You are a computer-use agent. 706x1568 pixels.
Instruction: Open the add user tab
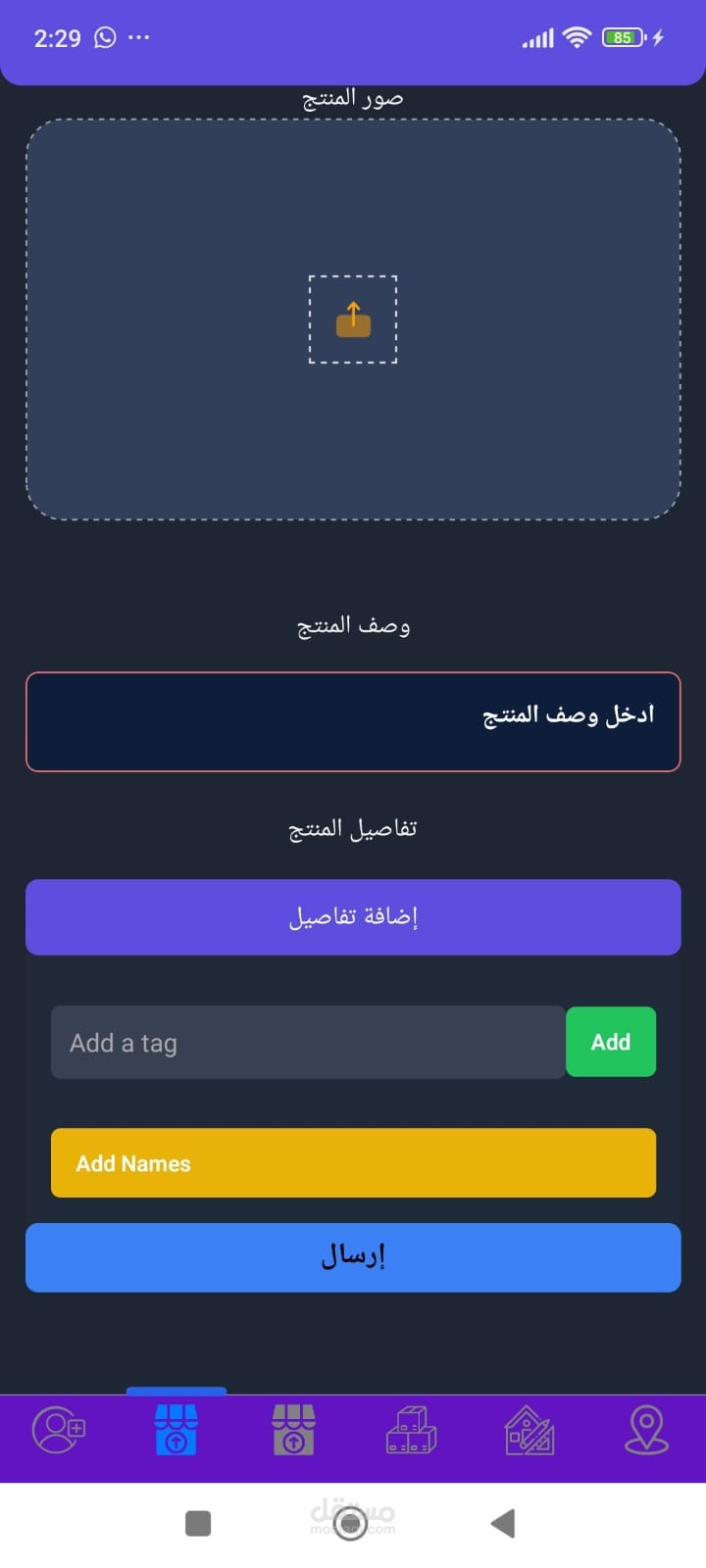click(59, 1430)
